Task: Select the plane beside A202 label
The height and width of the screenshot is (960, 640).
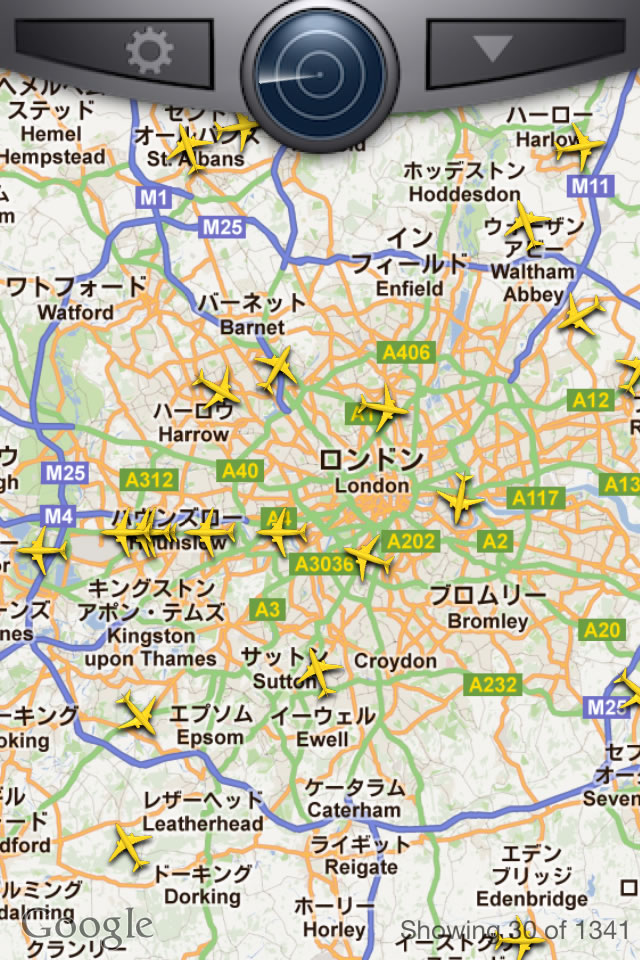Action: pos(368,557)
